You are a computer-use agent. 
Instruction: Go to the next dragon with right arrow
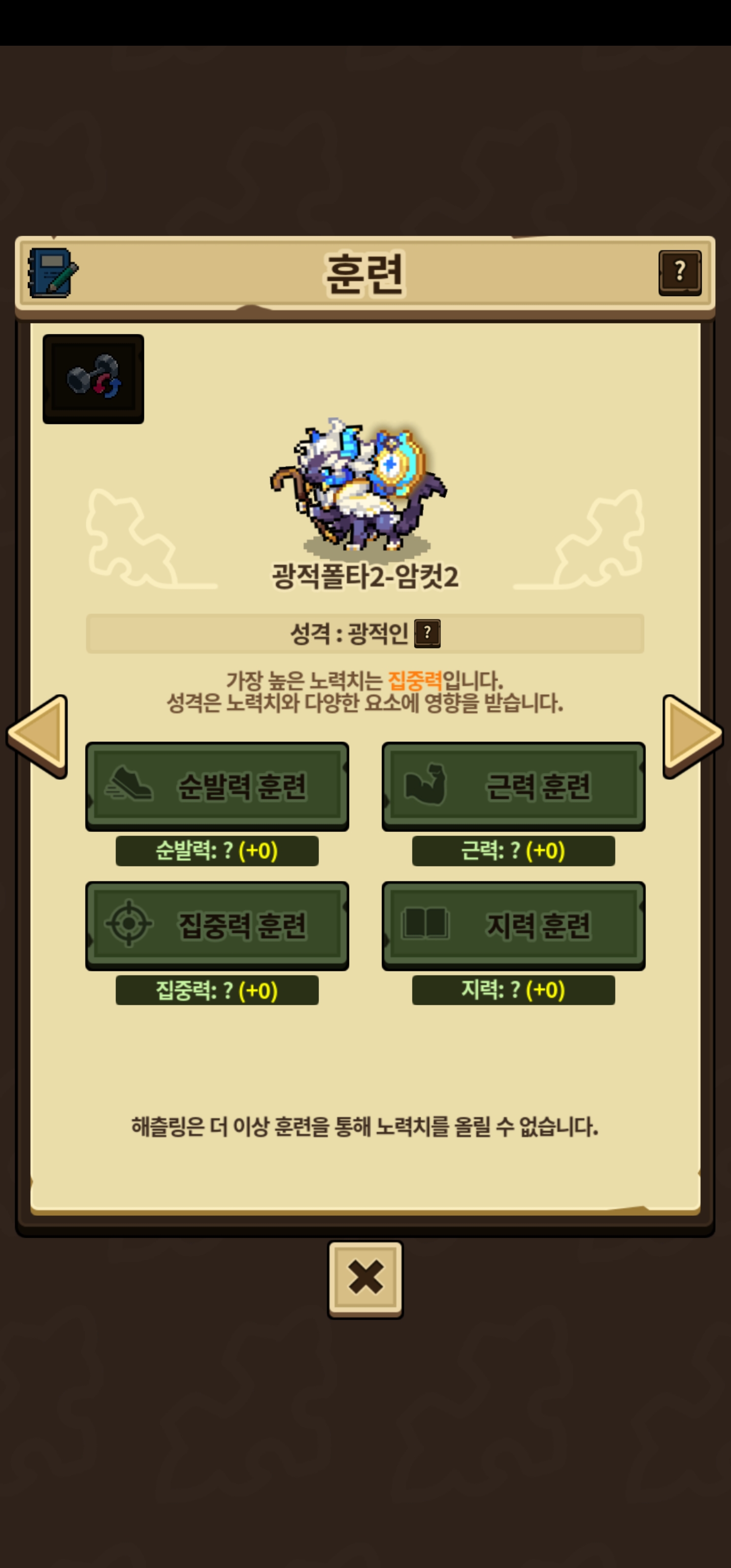(692, 736)
